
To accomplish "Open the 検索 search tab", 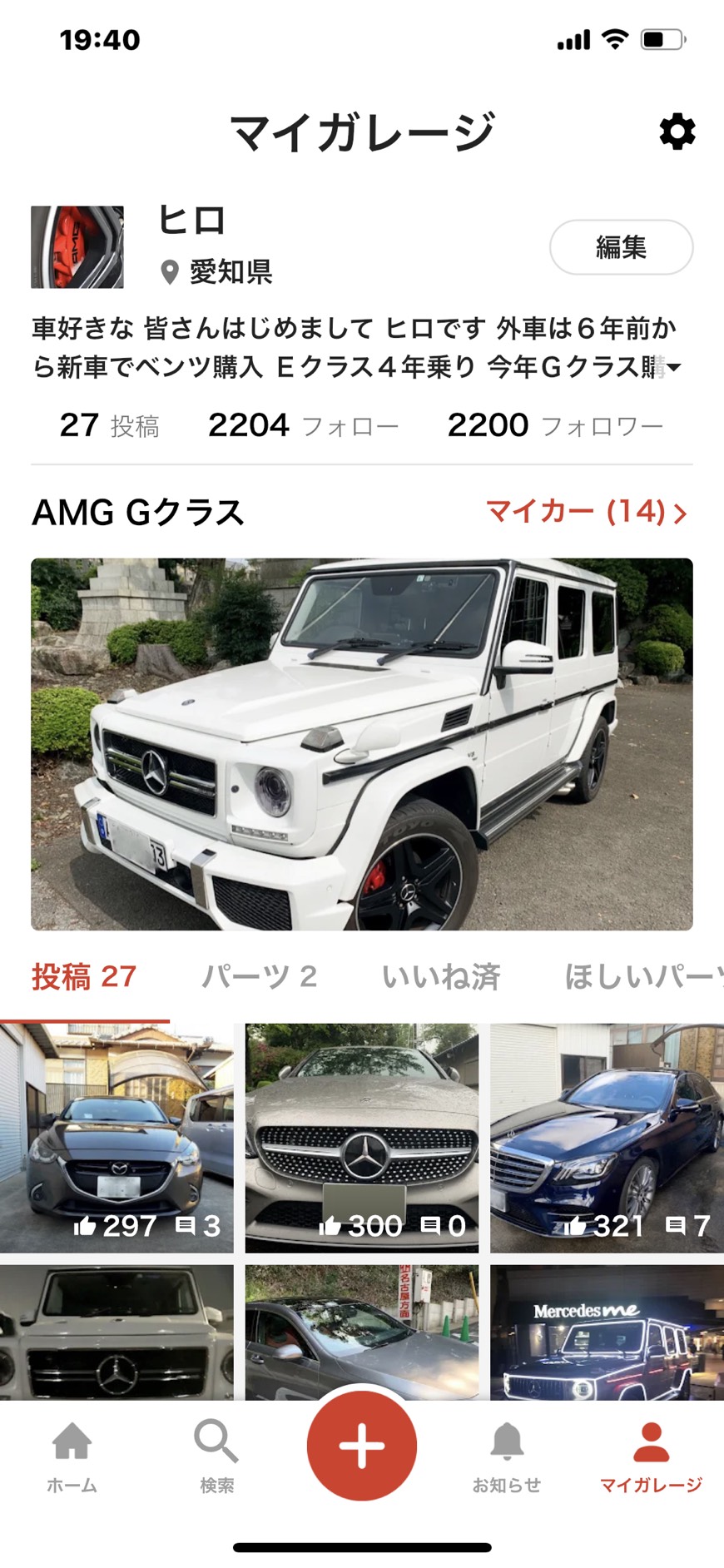I will pos(216,1457).
